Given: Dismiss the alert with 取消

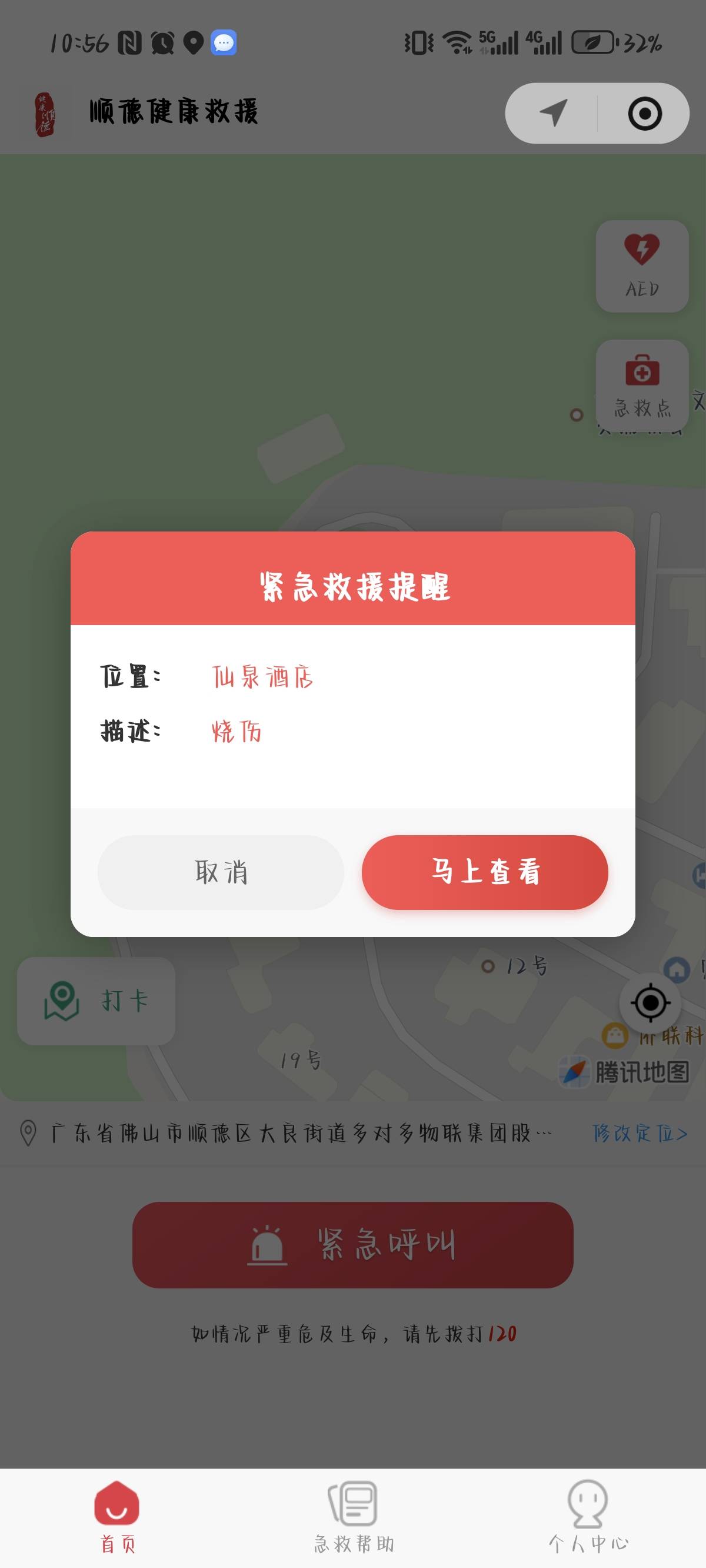Looking at the screenshot, I should pyautogui.click(x=220, y=872).
